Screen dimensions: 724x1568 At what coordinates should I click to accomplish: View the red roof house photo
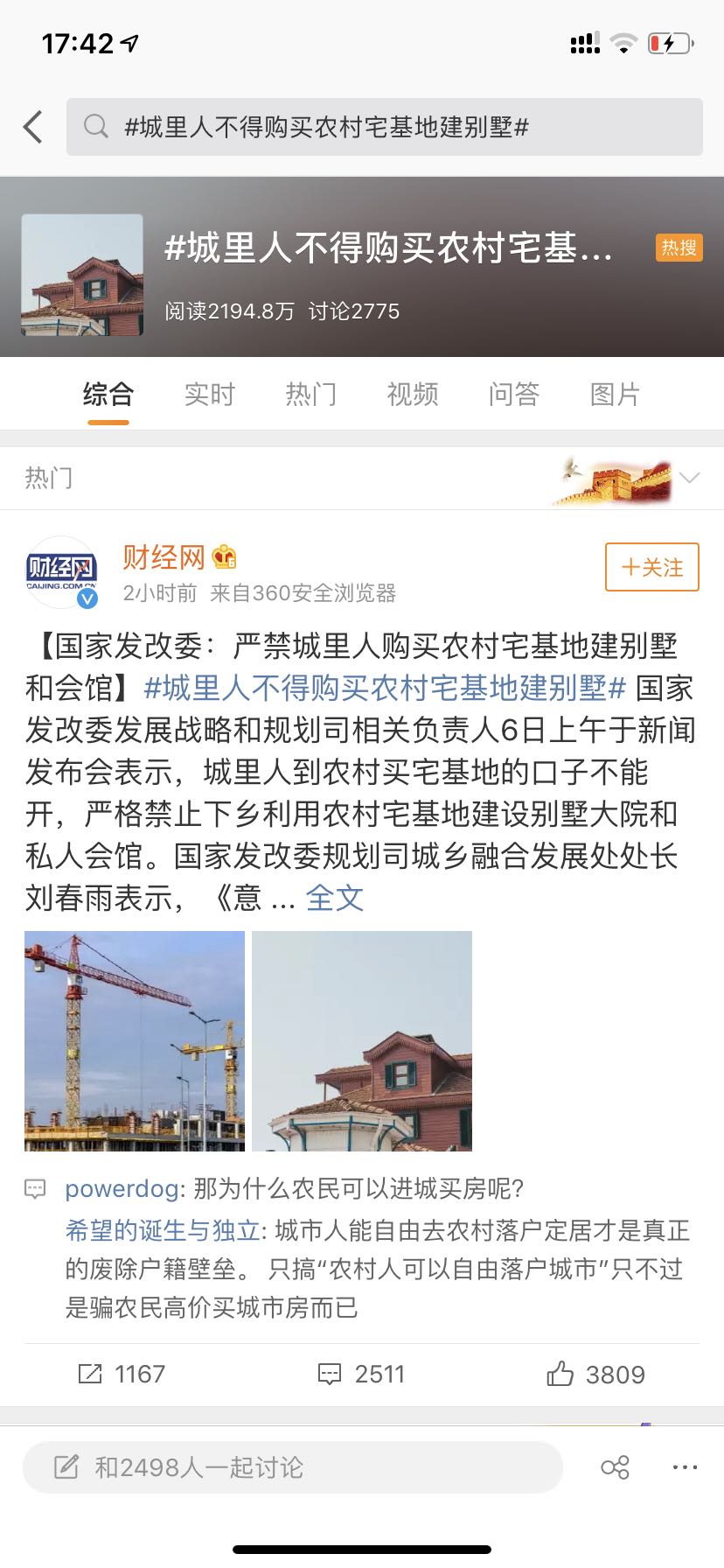[362, 1040]
